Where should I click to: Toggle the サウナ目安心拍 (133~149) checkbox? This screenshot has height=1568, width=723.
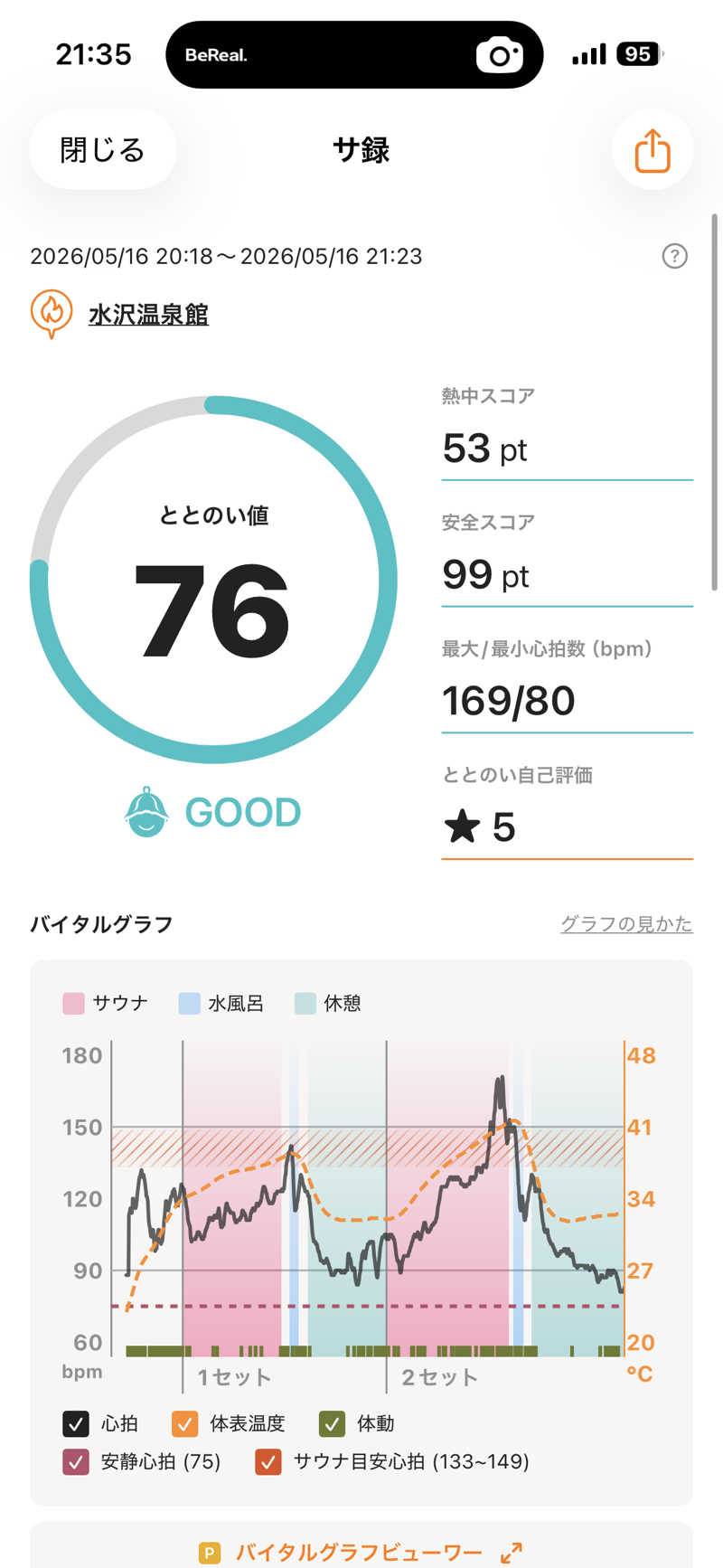click(268, 1461)
